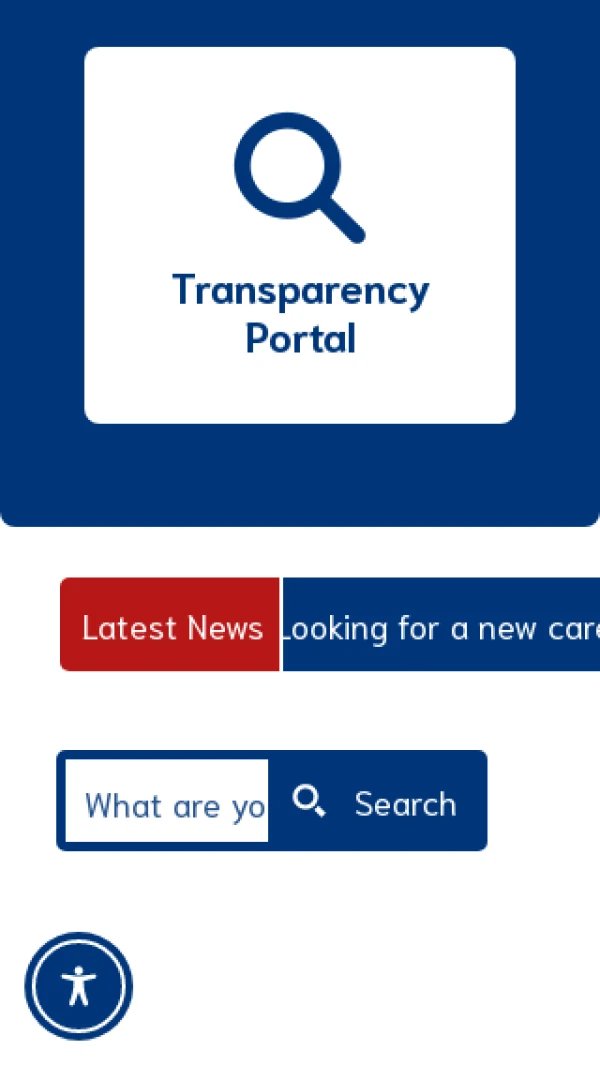Screen dimensions: 600x1065
Task: Tap the Search button
Action: [377, 801]
